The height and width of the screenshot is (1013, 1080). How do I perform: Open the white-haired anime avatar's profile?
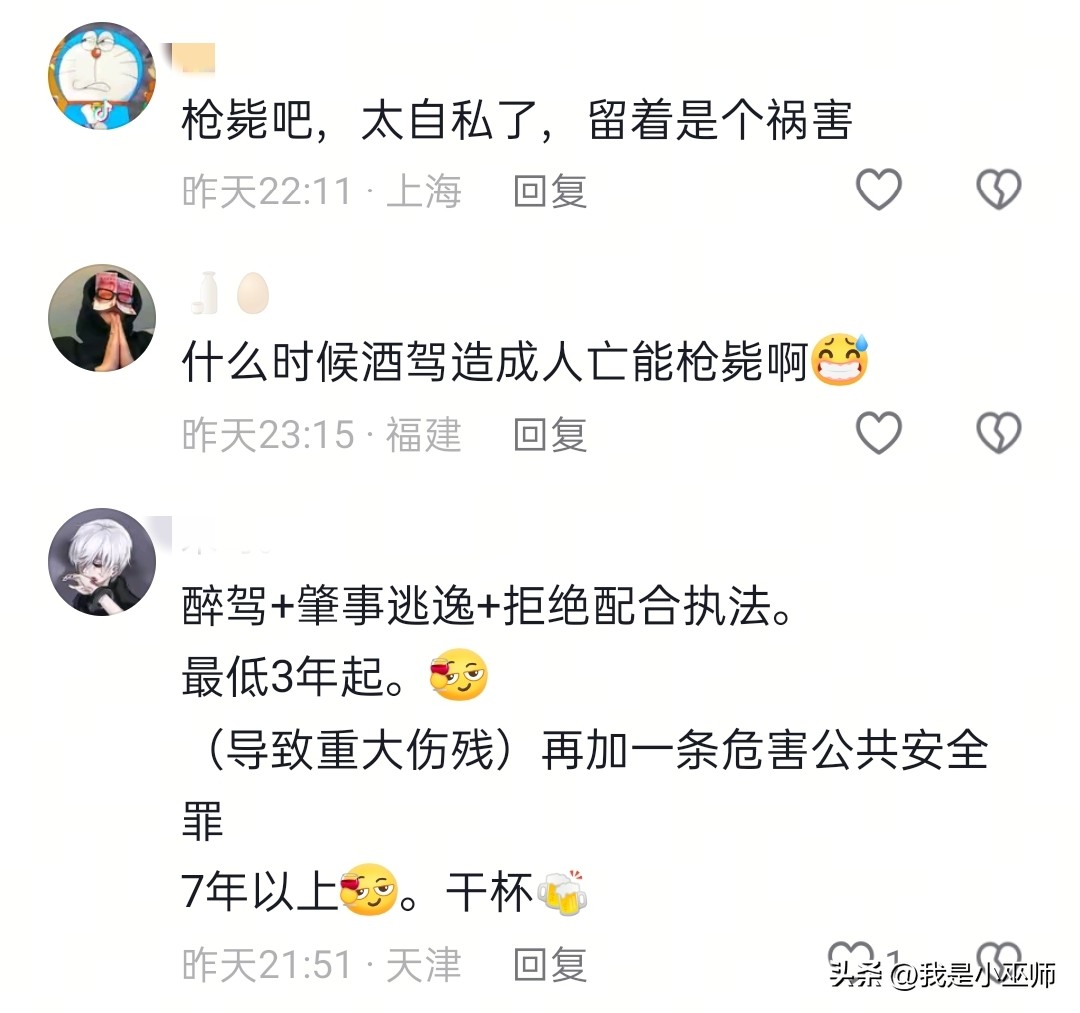coord(102,562)
